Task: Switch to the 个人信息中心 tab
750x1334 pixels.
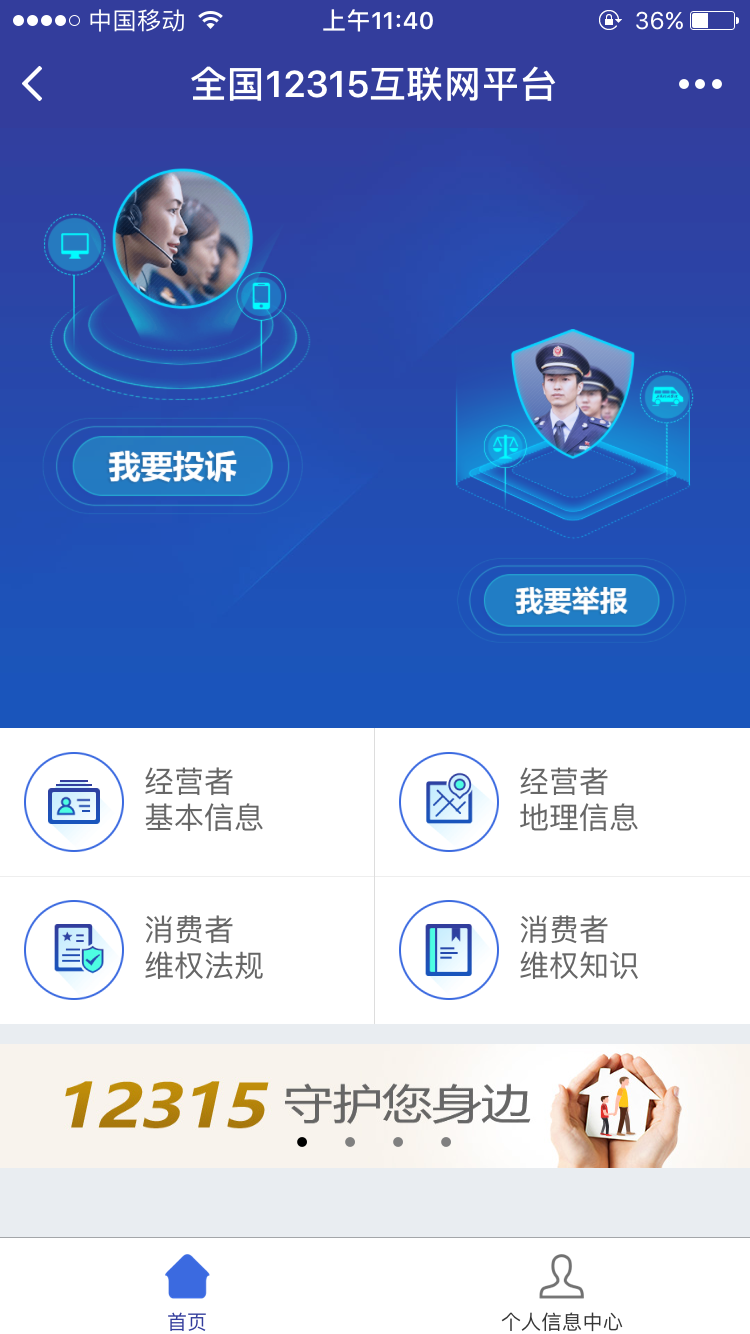Action: pyautogui.click(x=561, y=1292)
